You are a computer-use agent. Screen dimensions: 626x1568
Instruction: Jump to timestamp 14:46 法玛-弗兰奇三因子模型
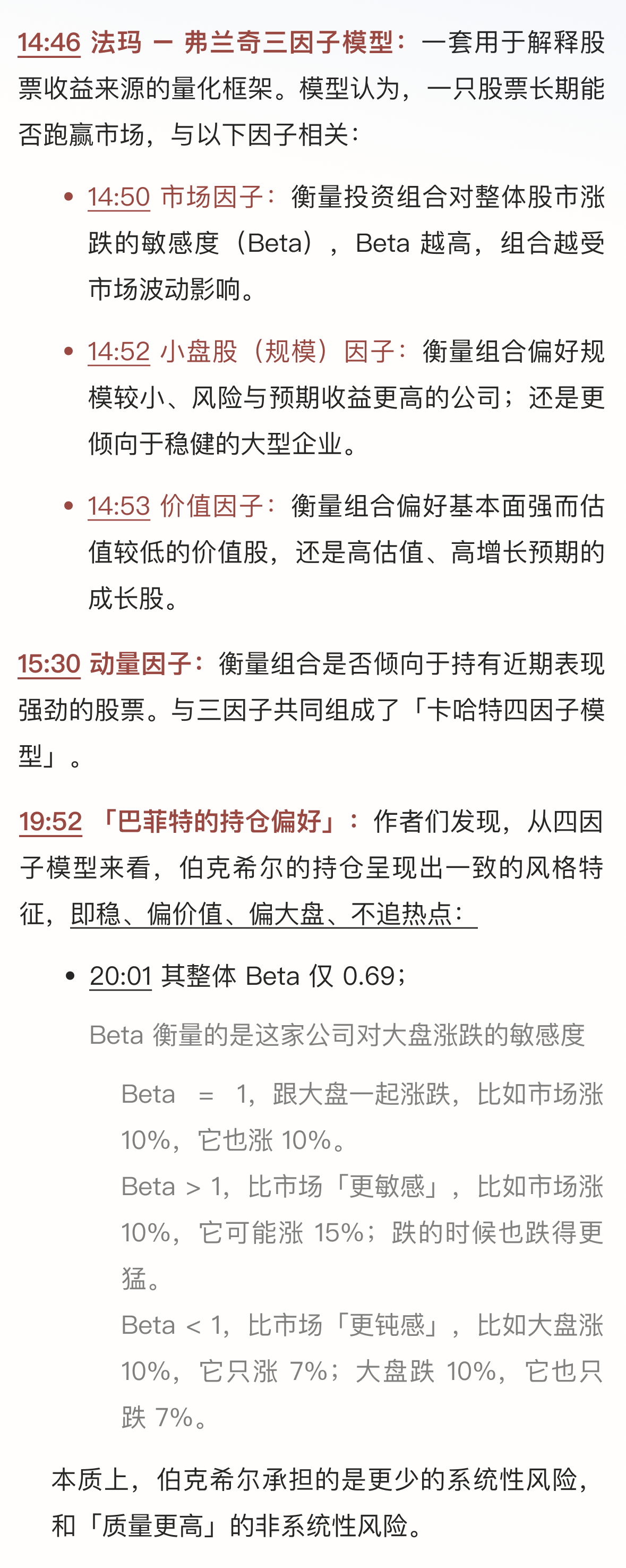[x=49, y=42]
